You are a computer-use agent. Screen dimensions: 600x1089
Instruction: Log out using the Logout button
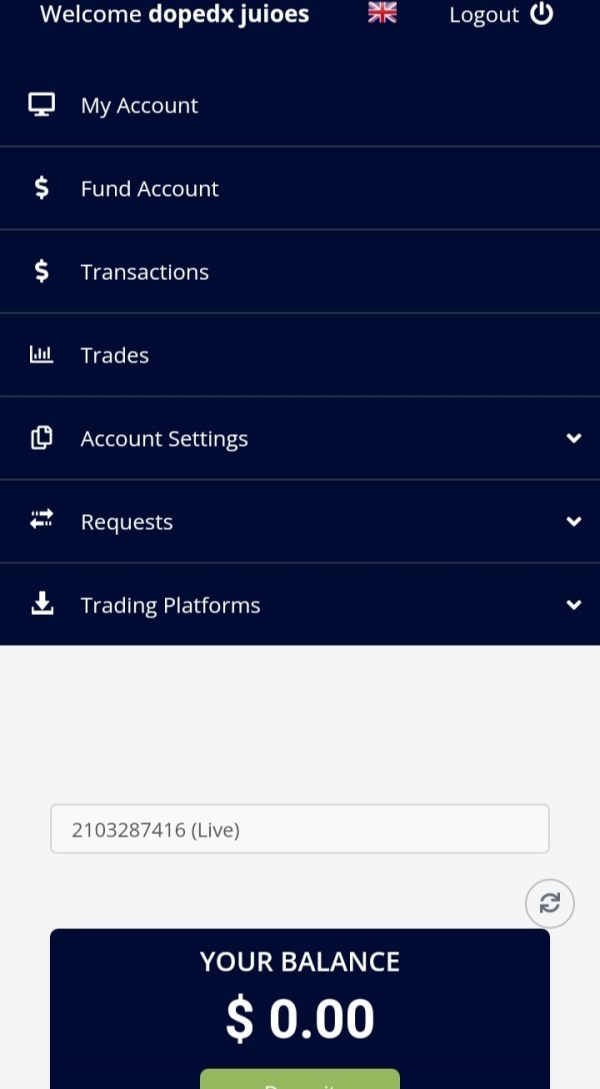(501, 15)
